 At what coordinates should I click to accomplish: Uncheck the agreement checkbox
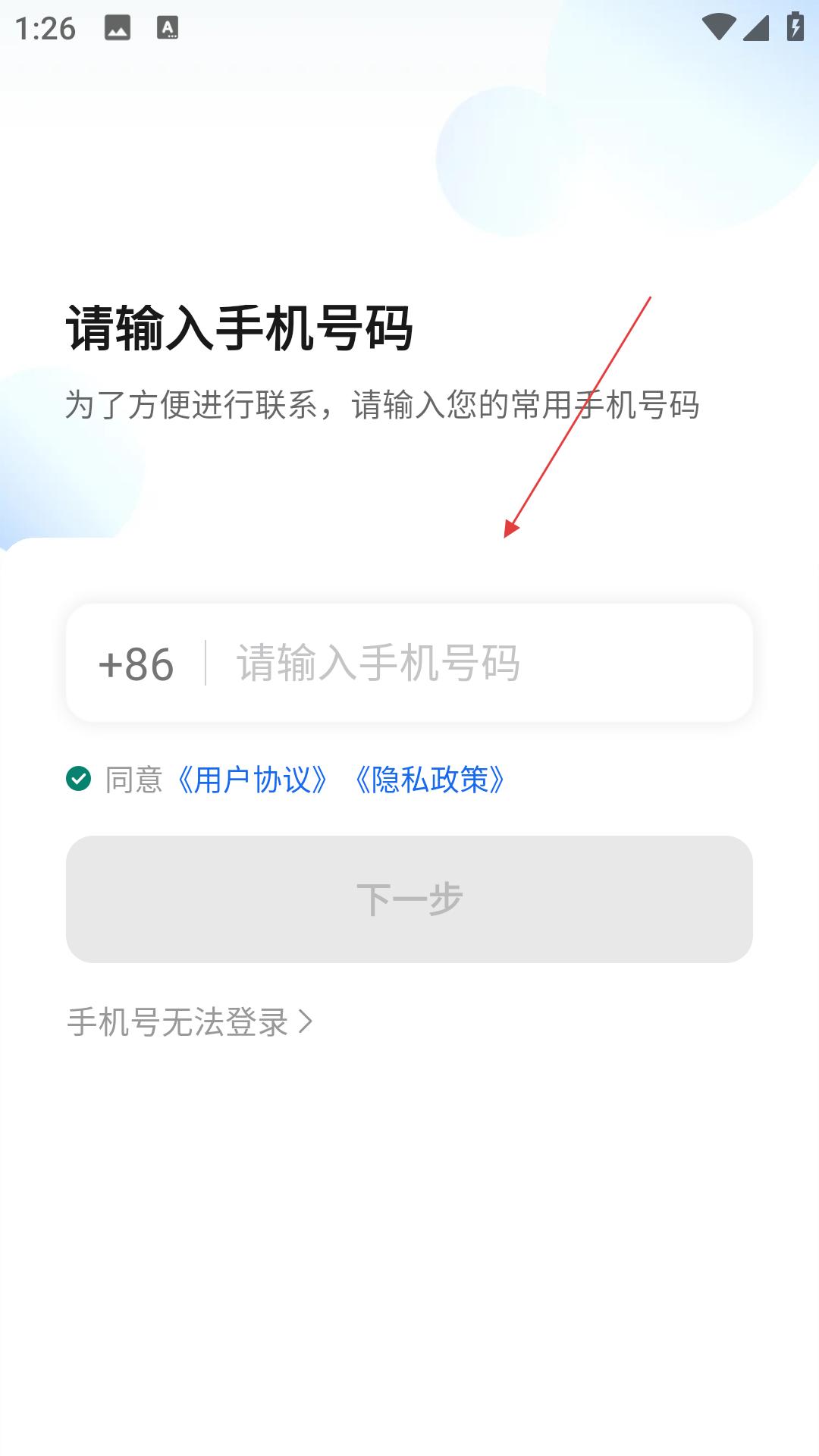click(78, 779)
